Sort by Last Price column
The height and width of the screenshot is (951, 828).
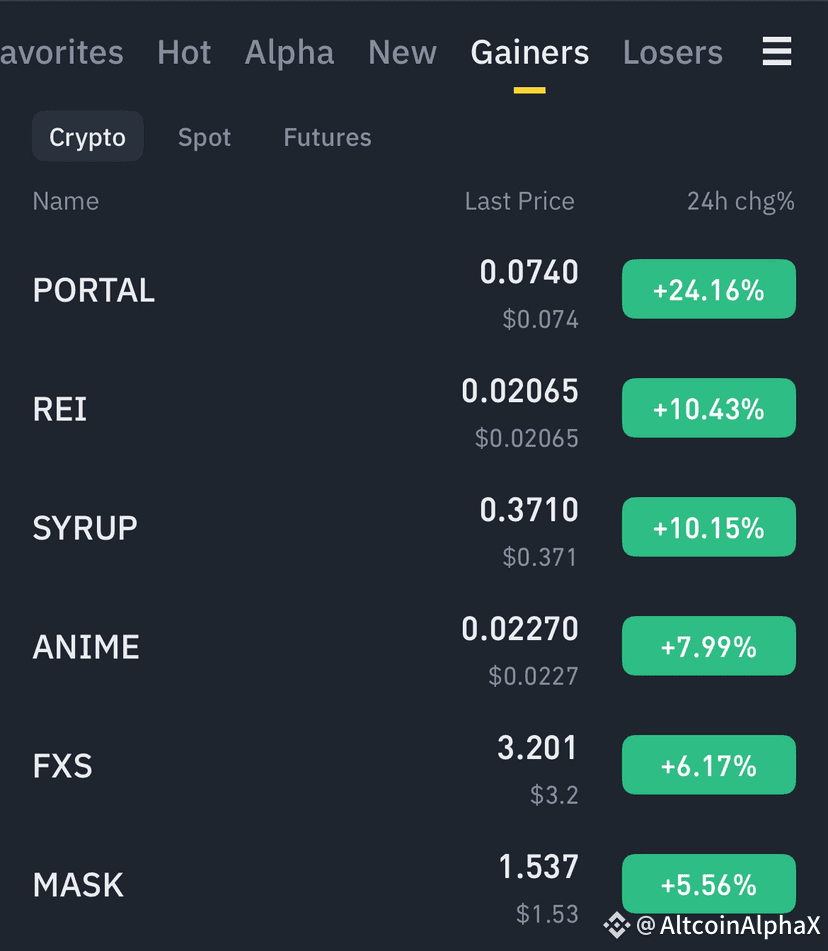[x=519, y=201]
